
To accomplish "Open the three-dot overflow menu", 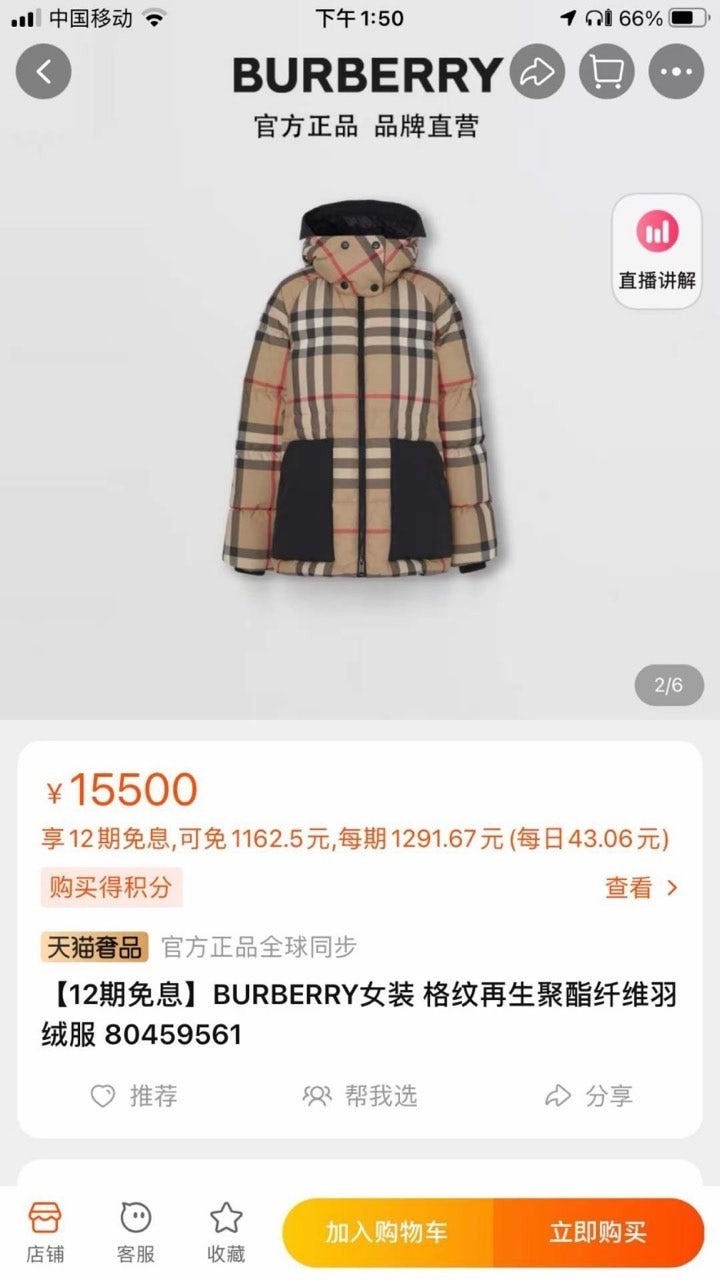I will click(676, 73).
